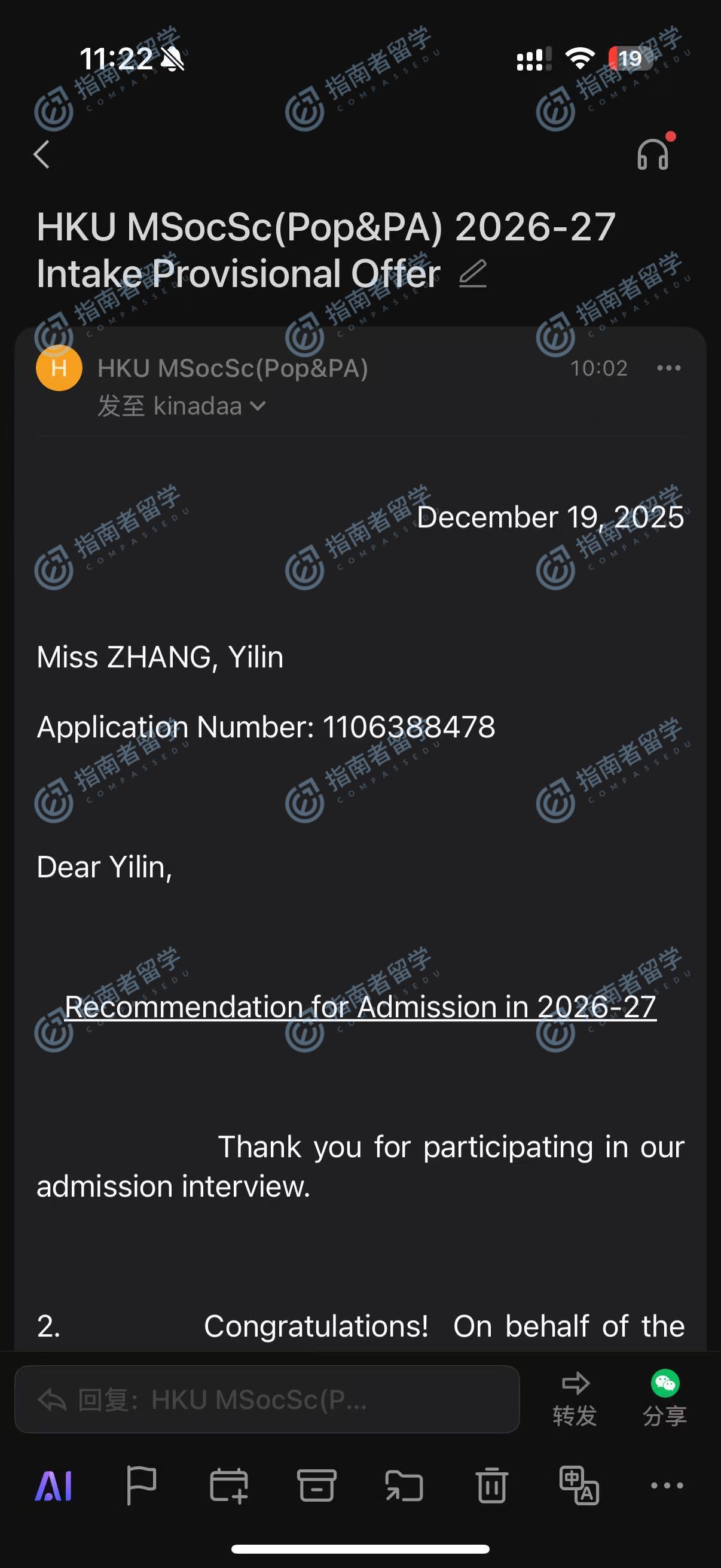Add the email to calendar
The height and width of the screenshot is (1568, 721).
229,1486
